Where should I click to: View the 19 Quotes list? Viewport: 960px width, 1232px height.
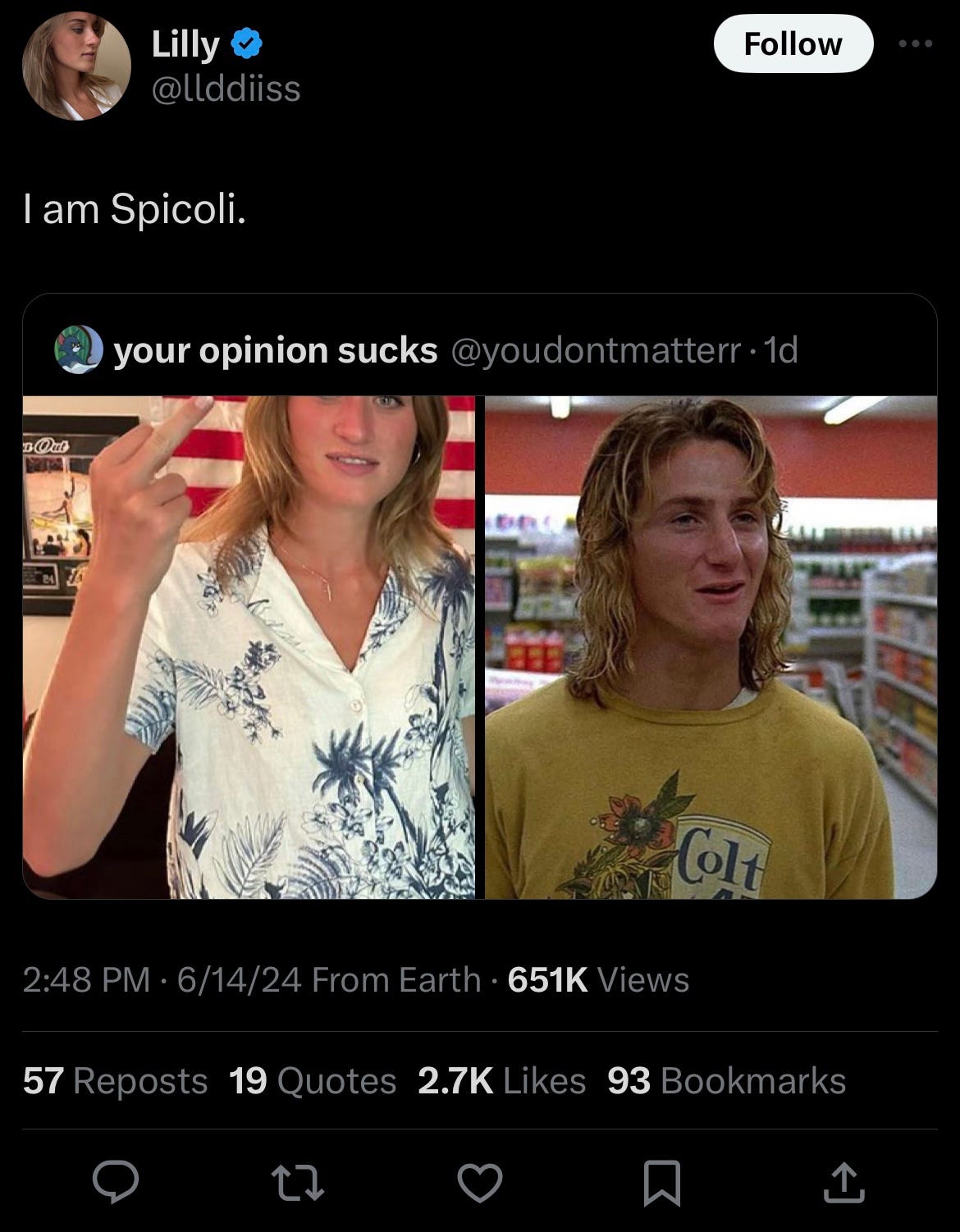point(313,1080)
